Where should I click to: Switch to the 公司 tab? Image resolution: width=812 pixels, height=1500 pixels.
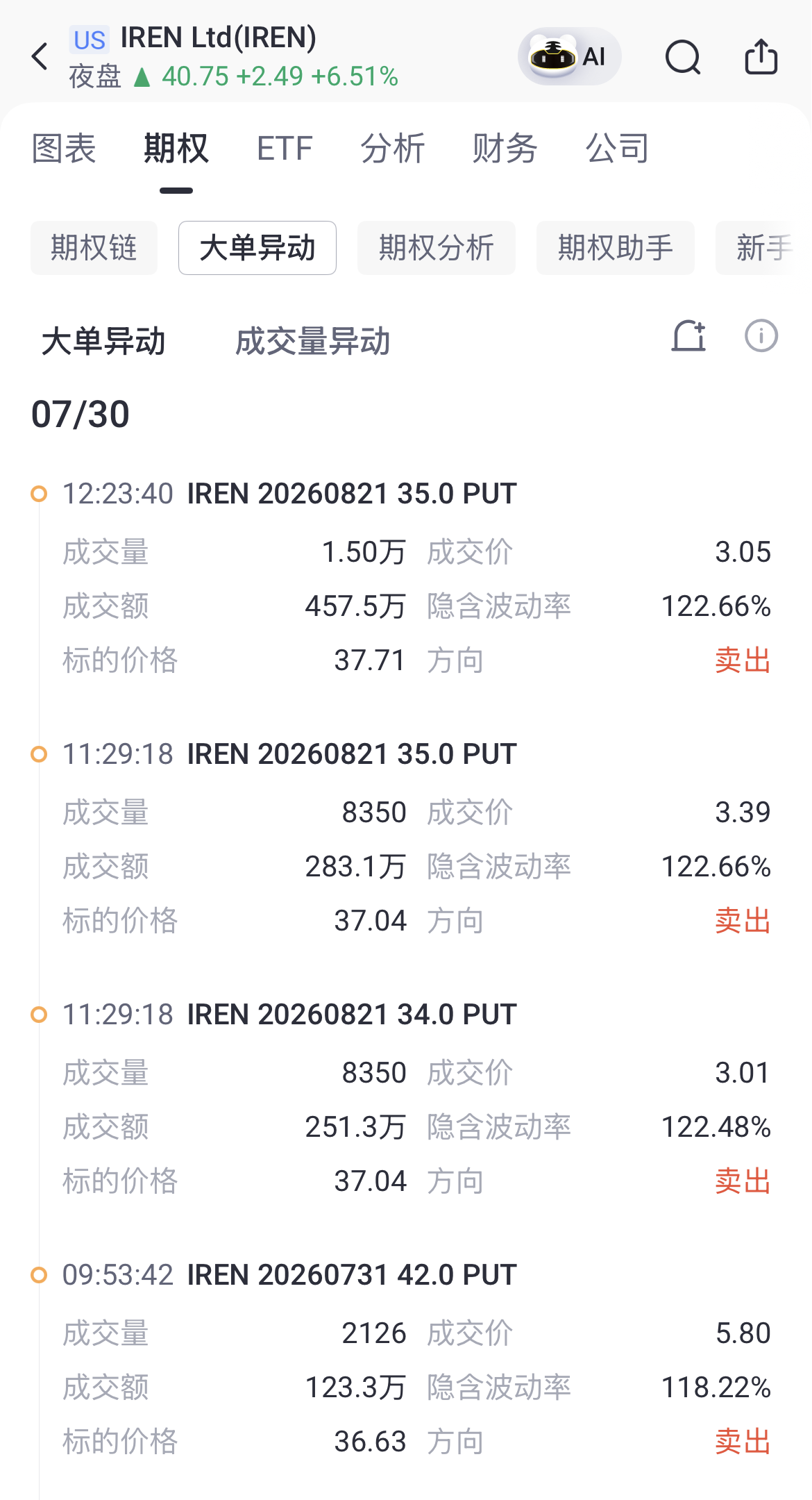pyautogui.click(x=618, y=148)
